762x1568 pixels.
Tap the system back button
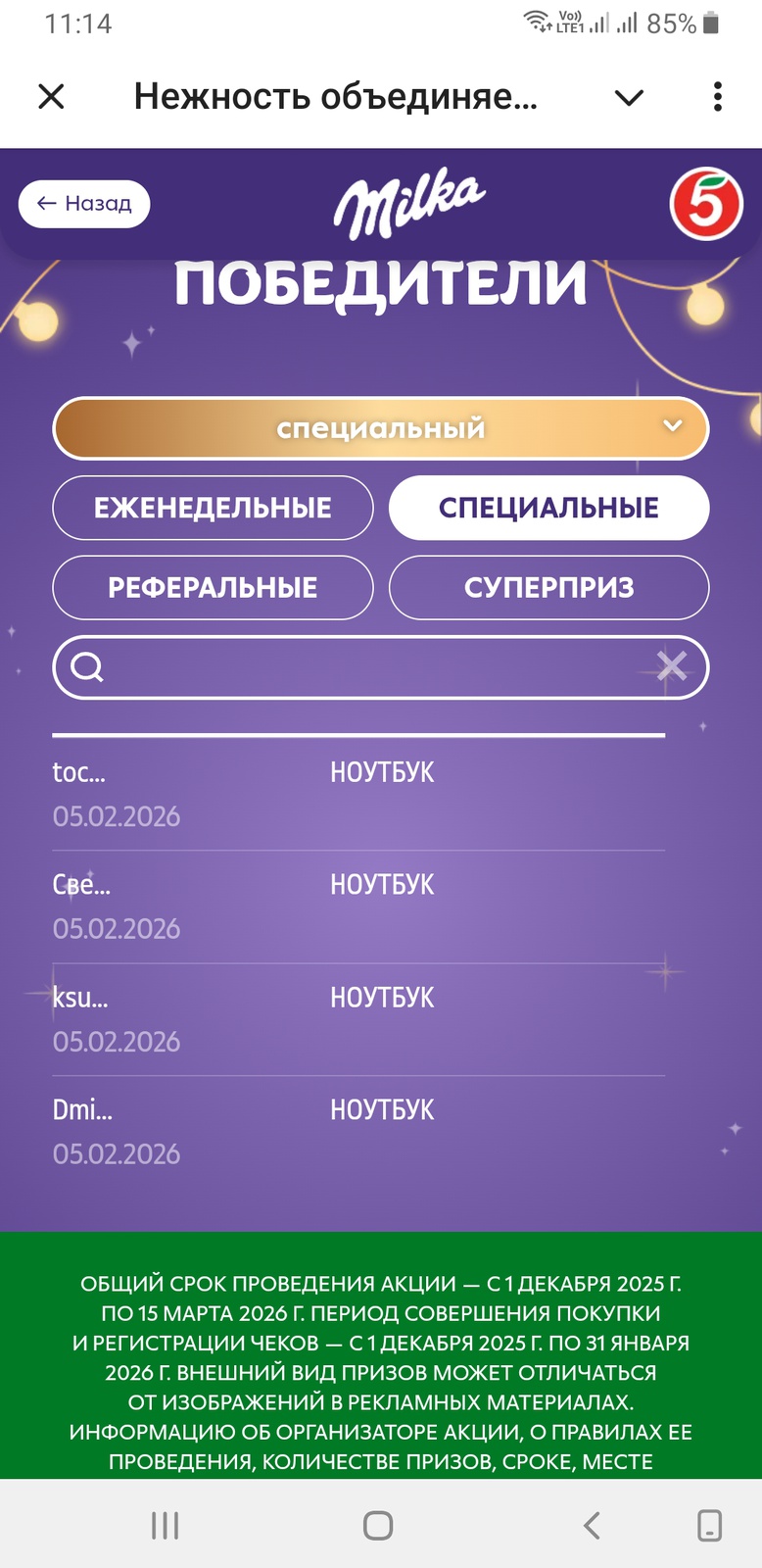pos(591,1525)
